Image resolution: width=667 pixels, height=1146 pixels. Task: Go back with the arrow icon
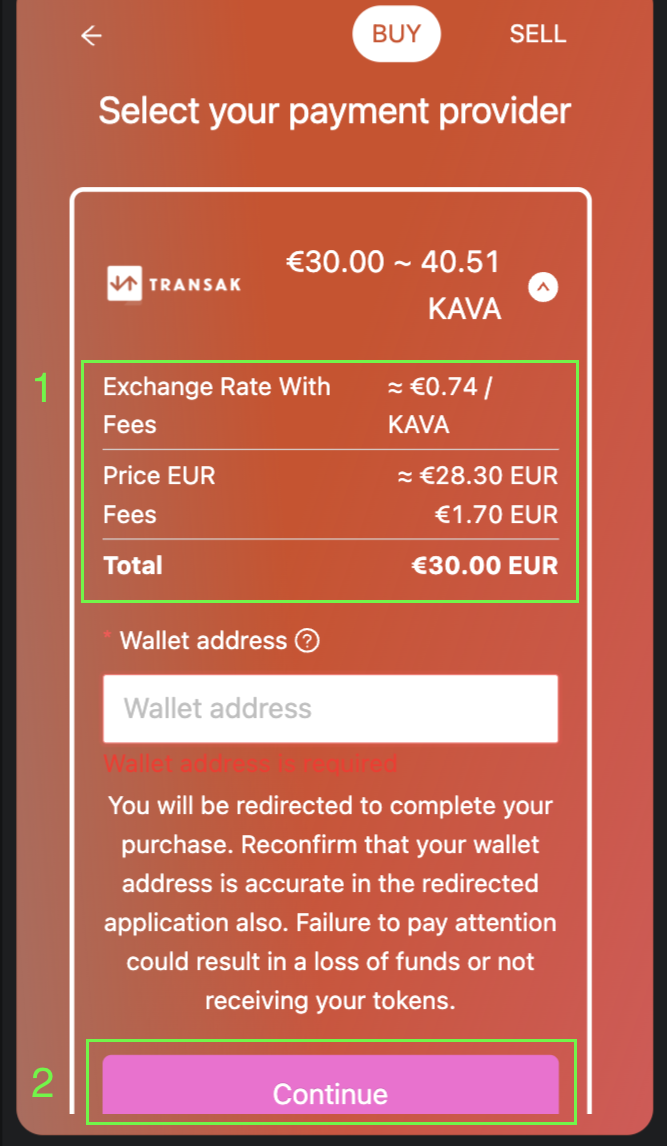point(91,36)
